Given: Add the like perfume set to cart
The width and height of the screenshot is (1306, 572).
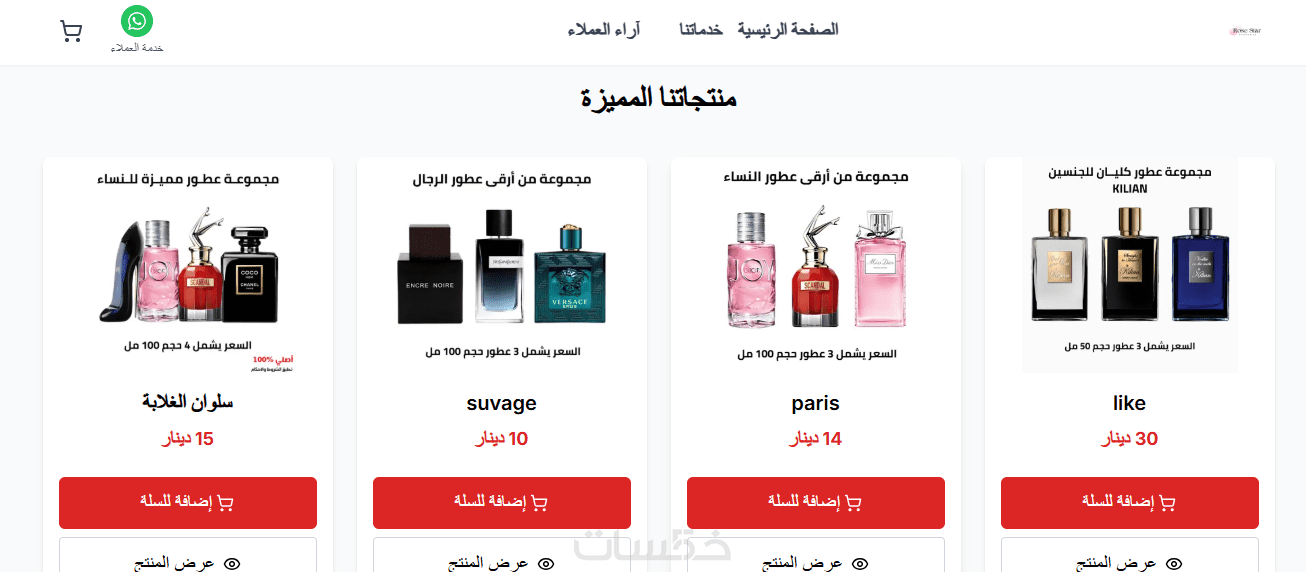Looking at the screenshot, I should (x=1129, y=502).
